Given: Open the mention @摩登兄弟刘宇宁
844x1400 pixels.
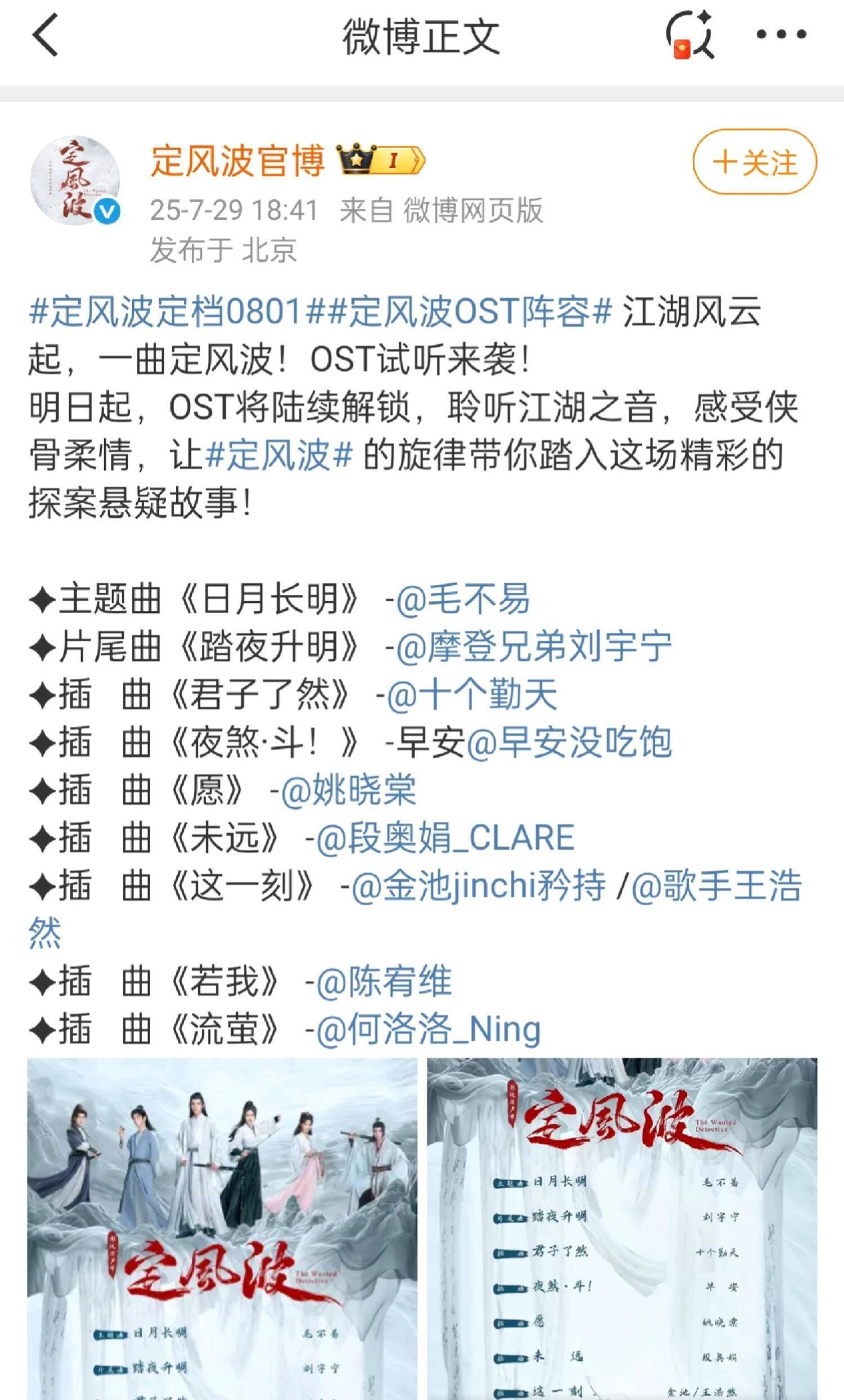Looking at the screenshot, I should point(534,647).
